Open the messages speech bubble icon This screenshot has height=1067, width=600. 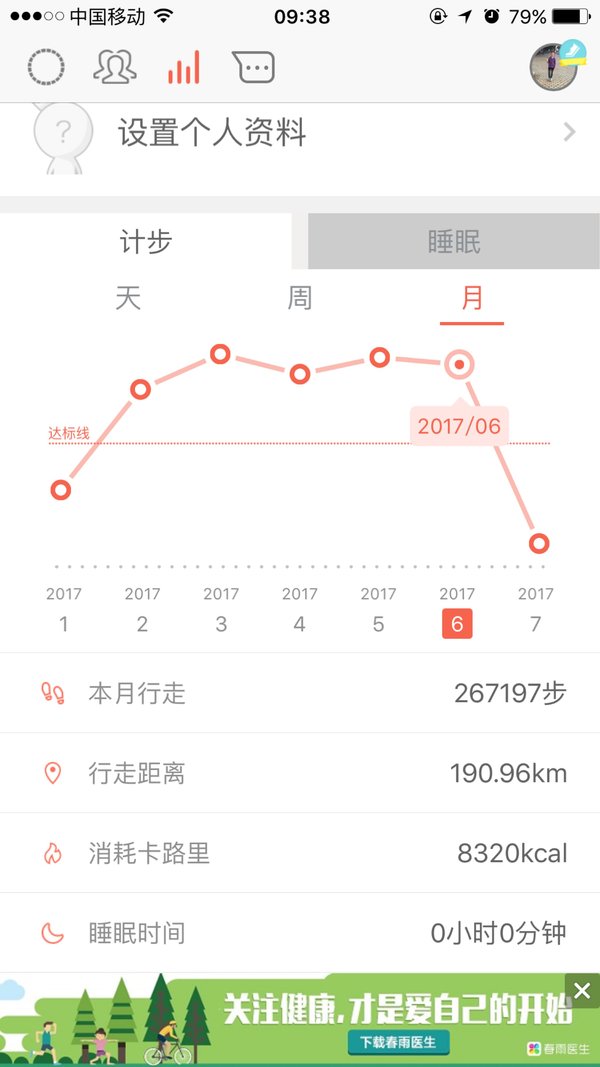tap(254, 67)
